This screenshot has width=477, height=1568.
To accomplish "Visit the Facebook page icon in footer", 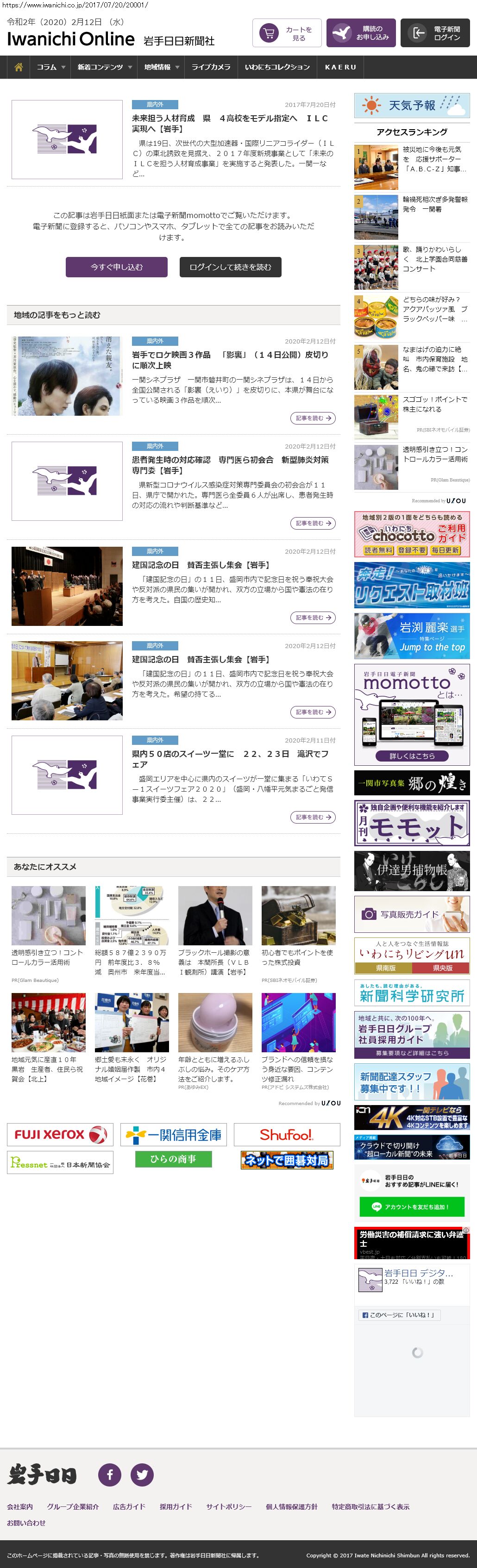I will click(110, 1474).
